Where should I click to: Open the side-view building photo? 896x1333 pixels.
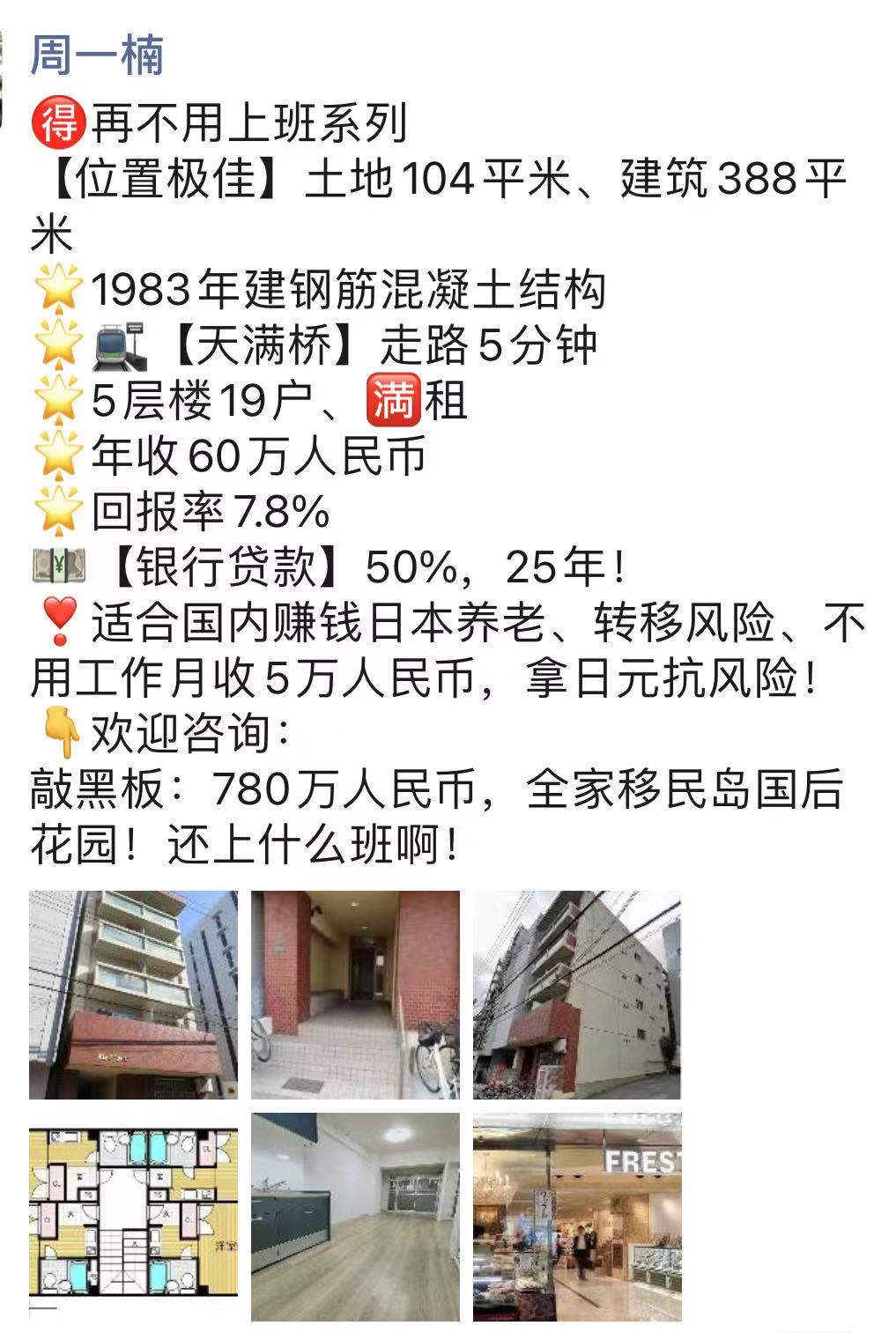click(x=577, y=995)
